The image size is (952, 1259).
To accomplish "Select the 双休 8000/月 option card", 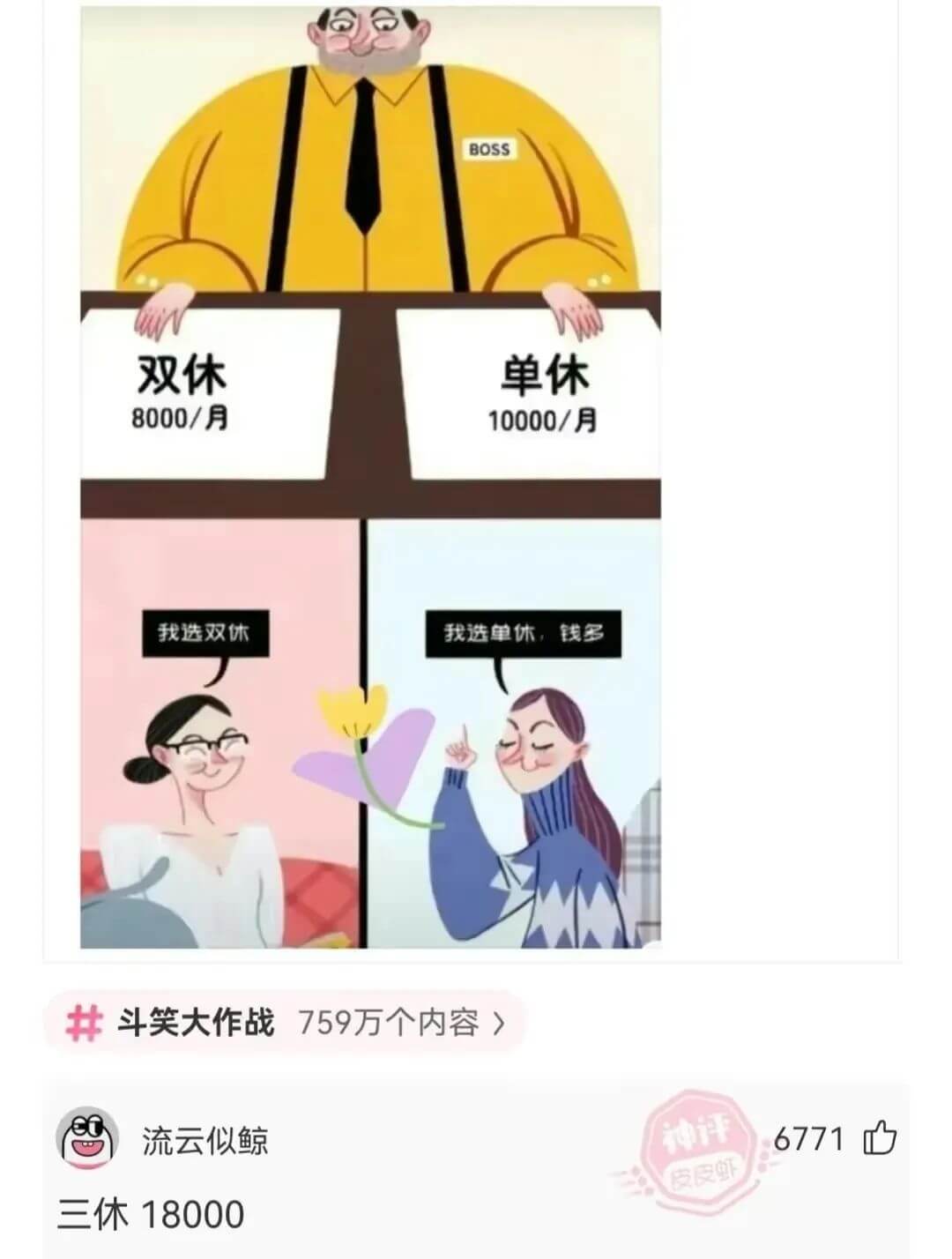I will pos(203,388).
